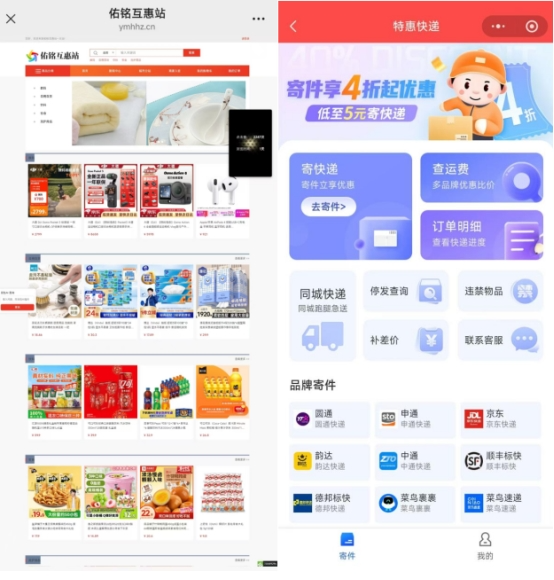Contact support via 联系客服

[x=500, y=340]
